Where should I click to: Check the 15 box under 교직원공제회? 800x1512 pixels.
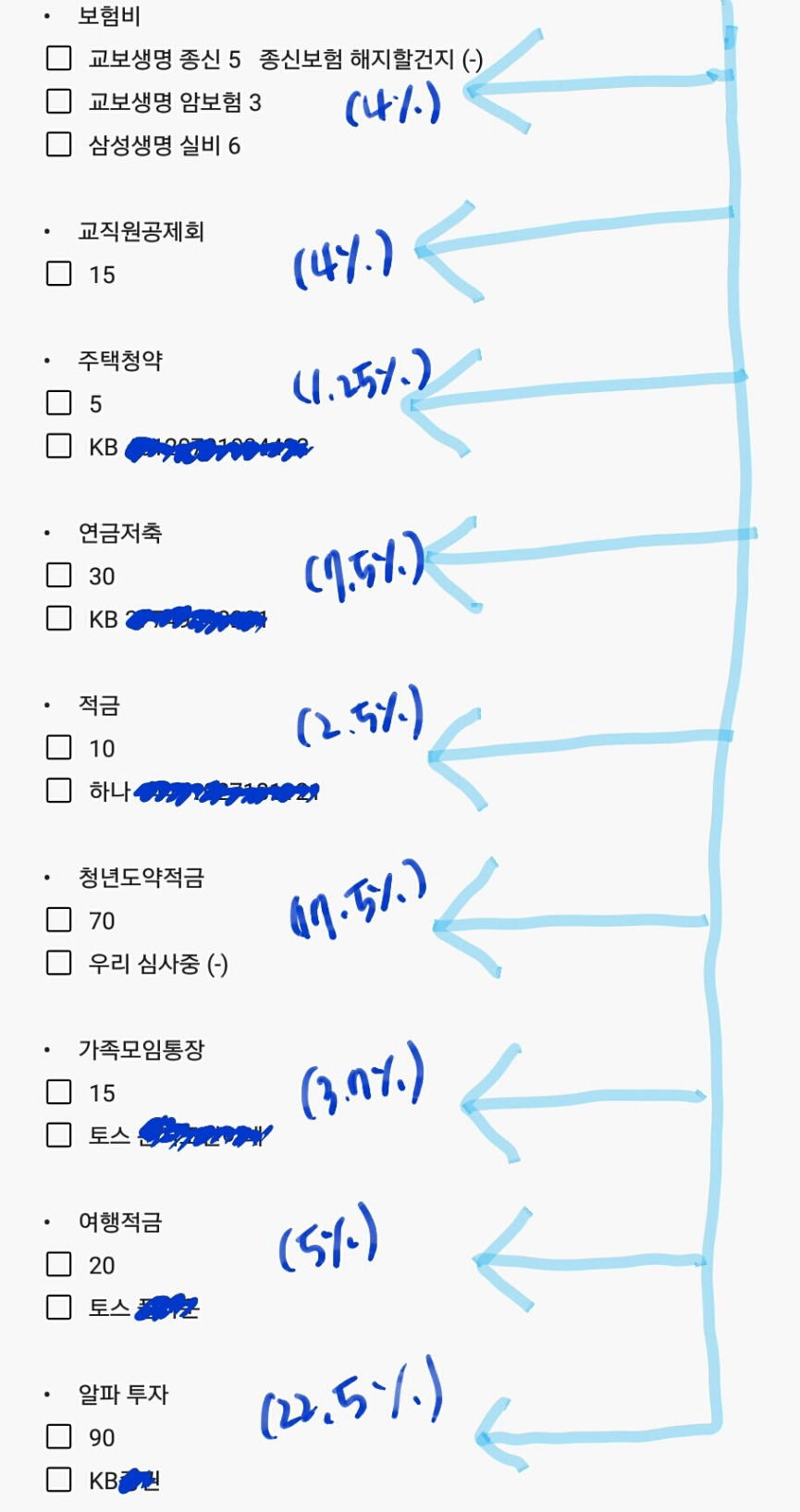59,274
